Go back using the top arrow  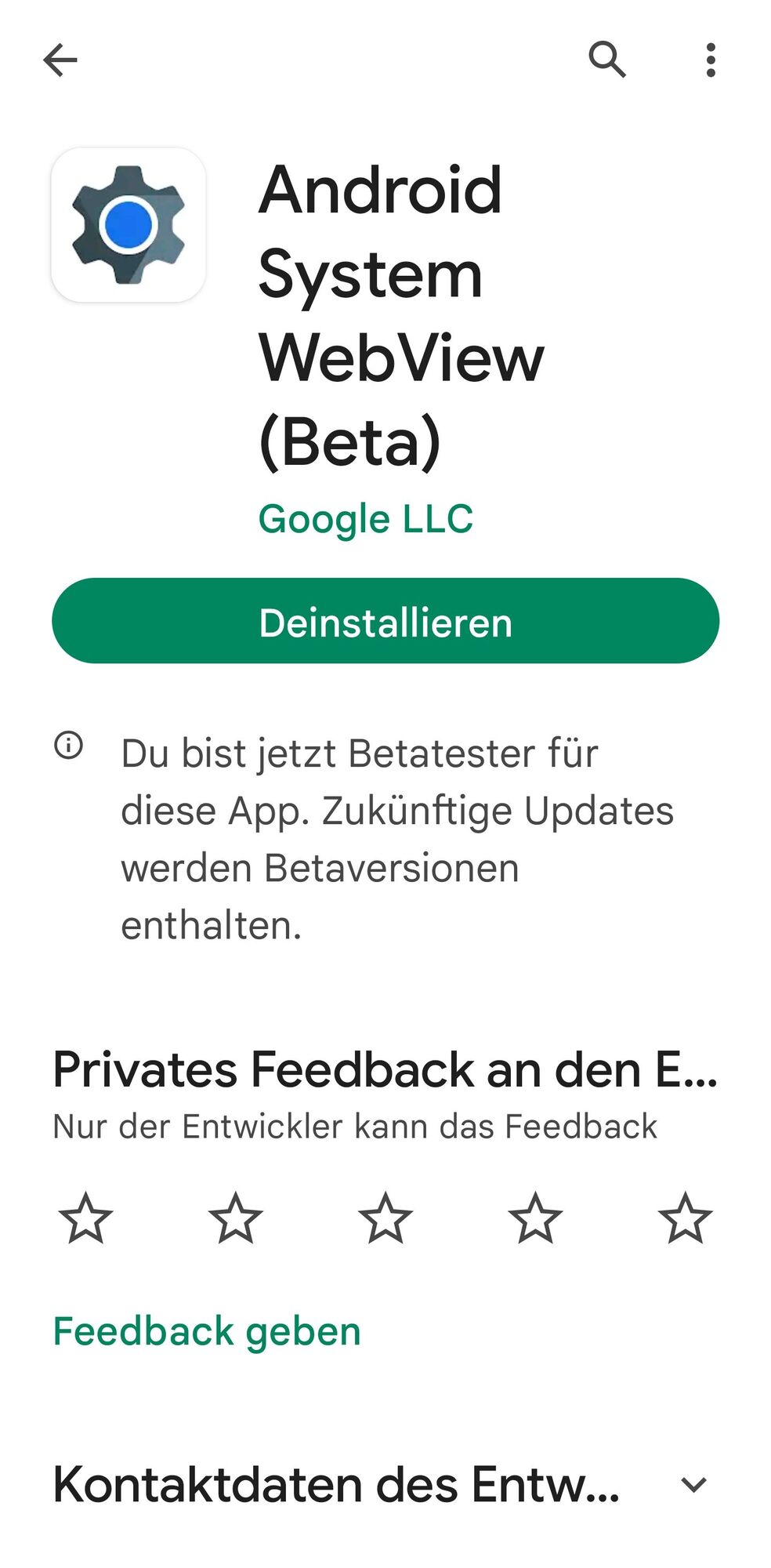[x=60, y=60]
